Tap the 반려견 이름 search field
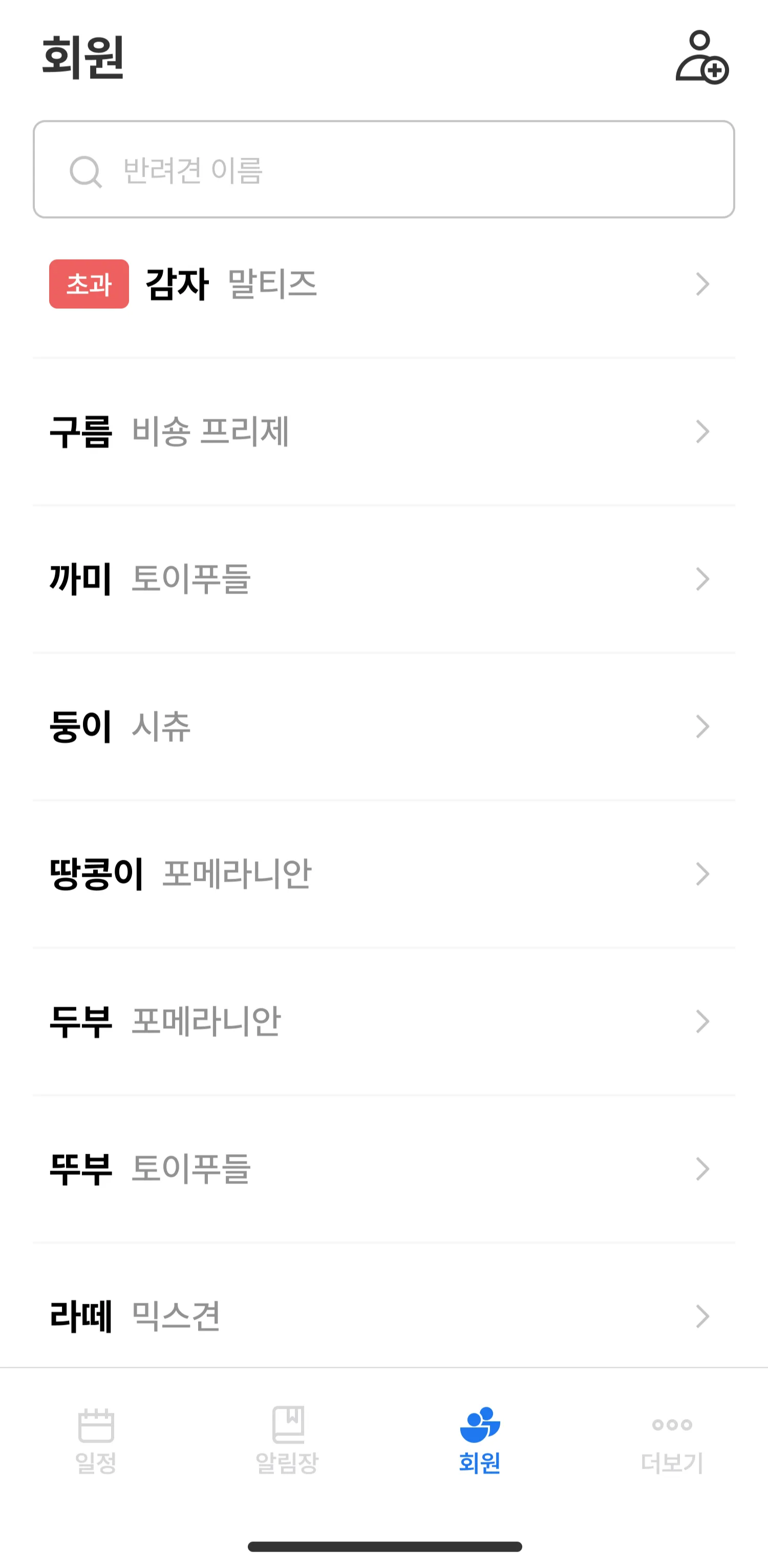This screenshot has height=1568, width=768. tap(384, 169)
